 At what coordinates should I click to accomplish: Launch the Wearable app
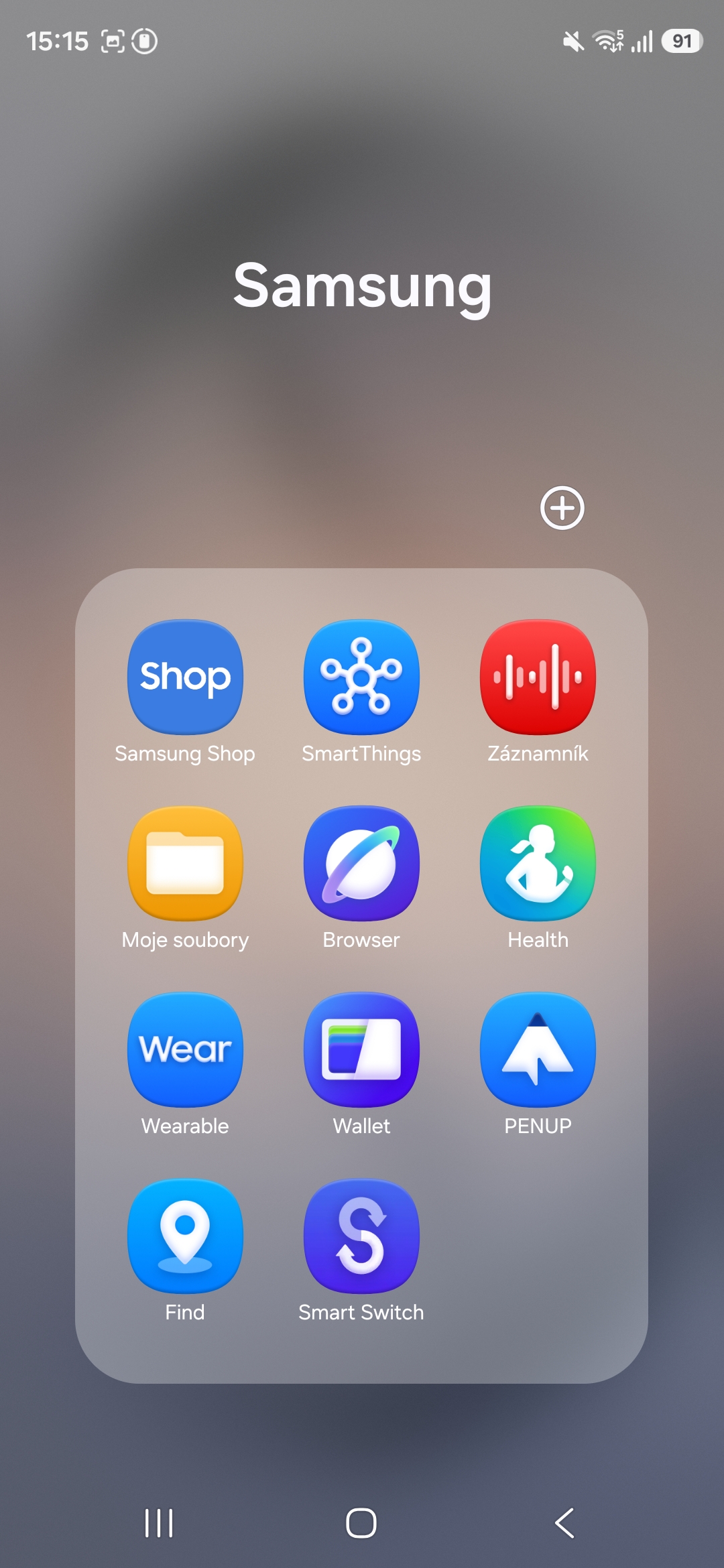tap(185, 1049)
